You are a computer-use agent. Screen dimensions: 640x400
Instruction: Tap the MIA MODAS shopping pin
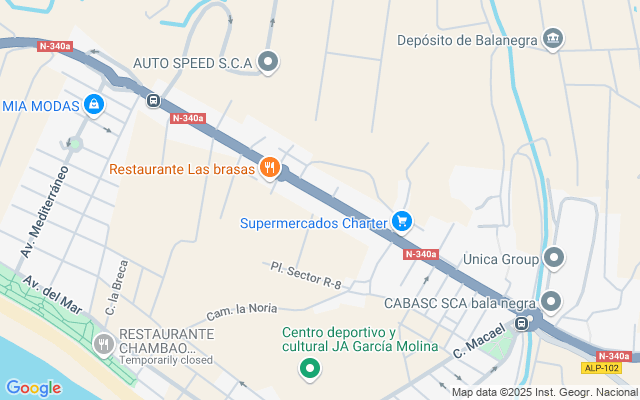[93, 104]
